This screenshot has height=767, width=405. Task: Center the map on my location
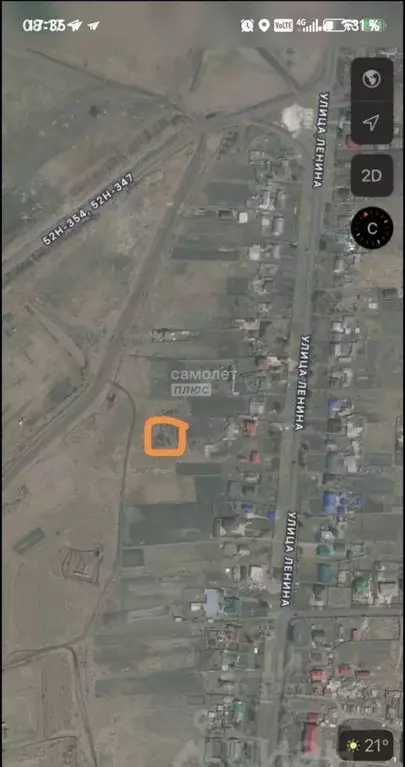[x=372, y=123]
